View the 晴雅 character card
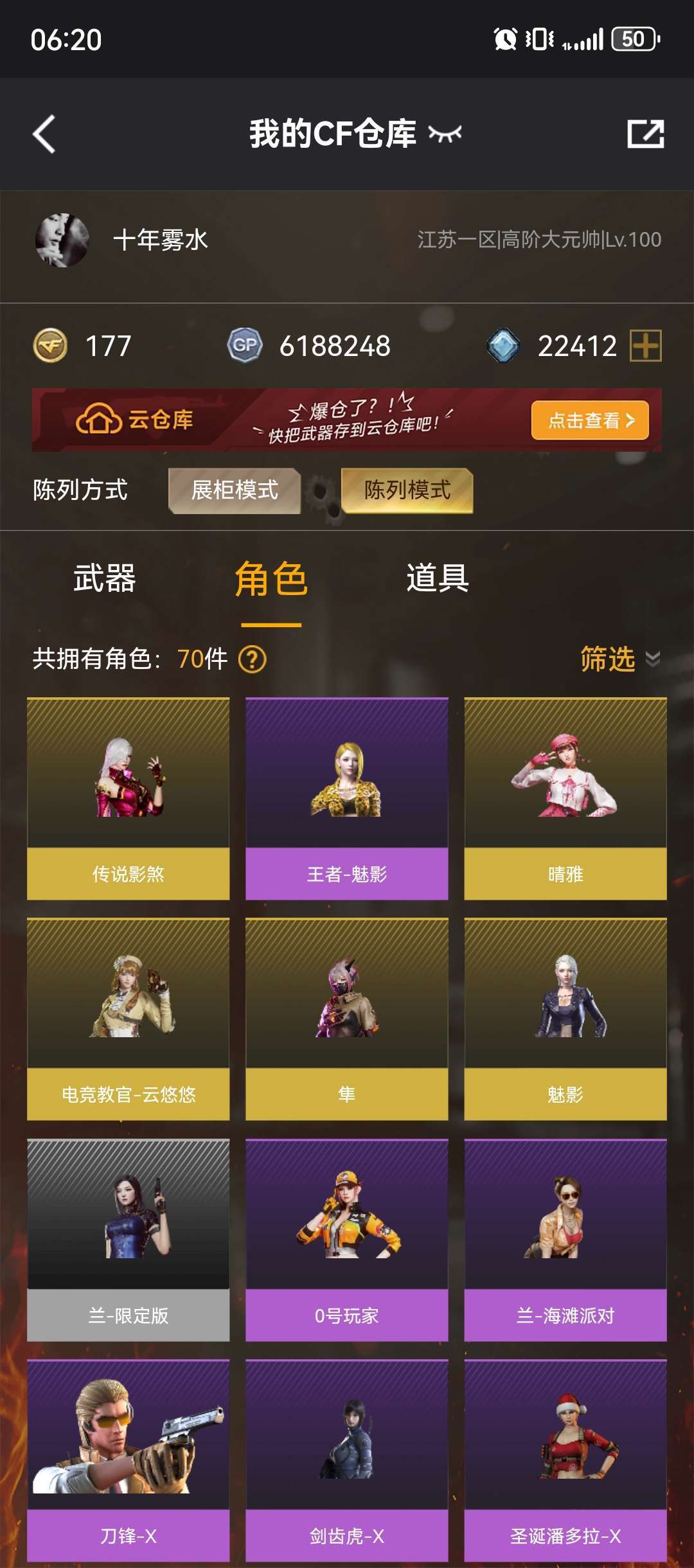 tap(565, 799)
